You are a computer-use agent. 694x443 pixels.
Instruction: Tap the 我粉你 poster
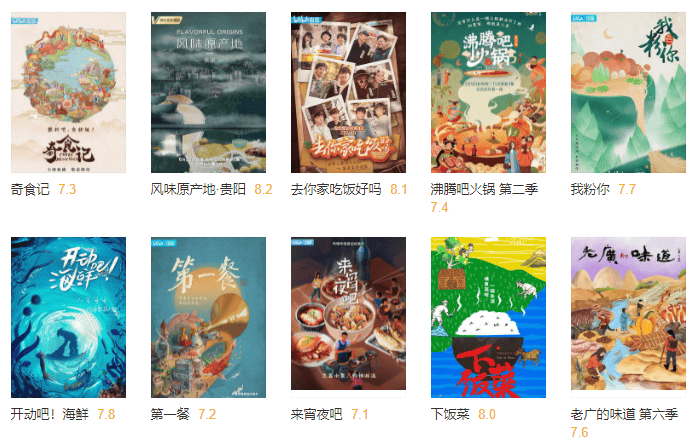tap(628, 93)
